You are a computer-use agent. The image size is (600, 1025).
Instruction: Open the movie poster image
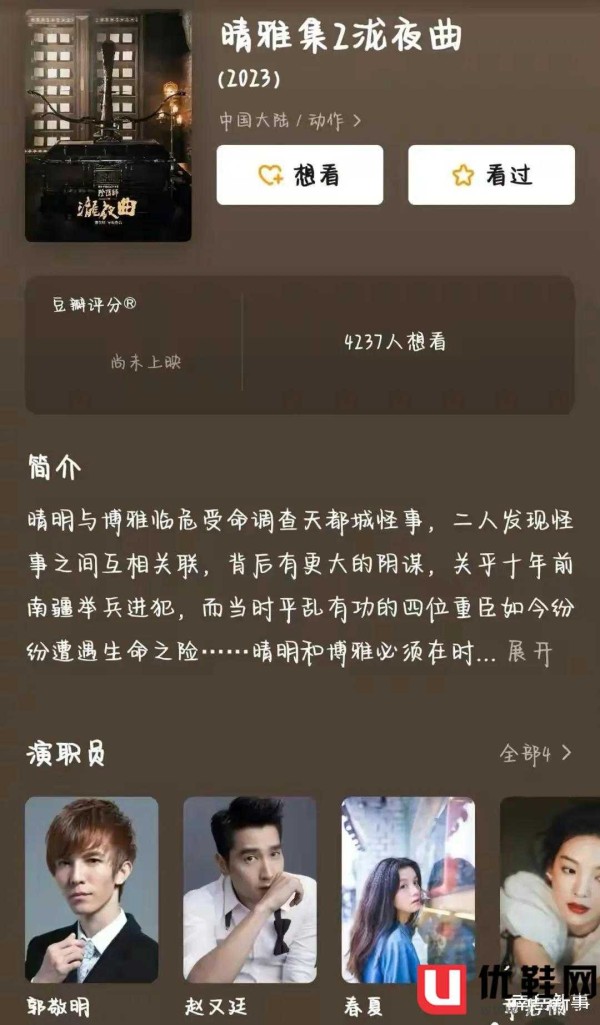click(108, 125)
